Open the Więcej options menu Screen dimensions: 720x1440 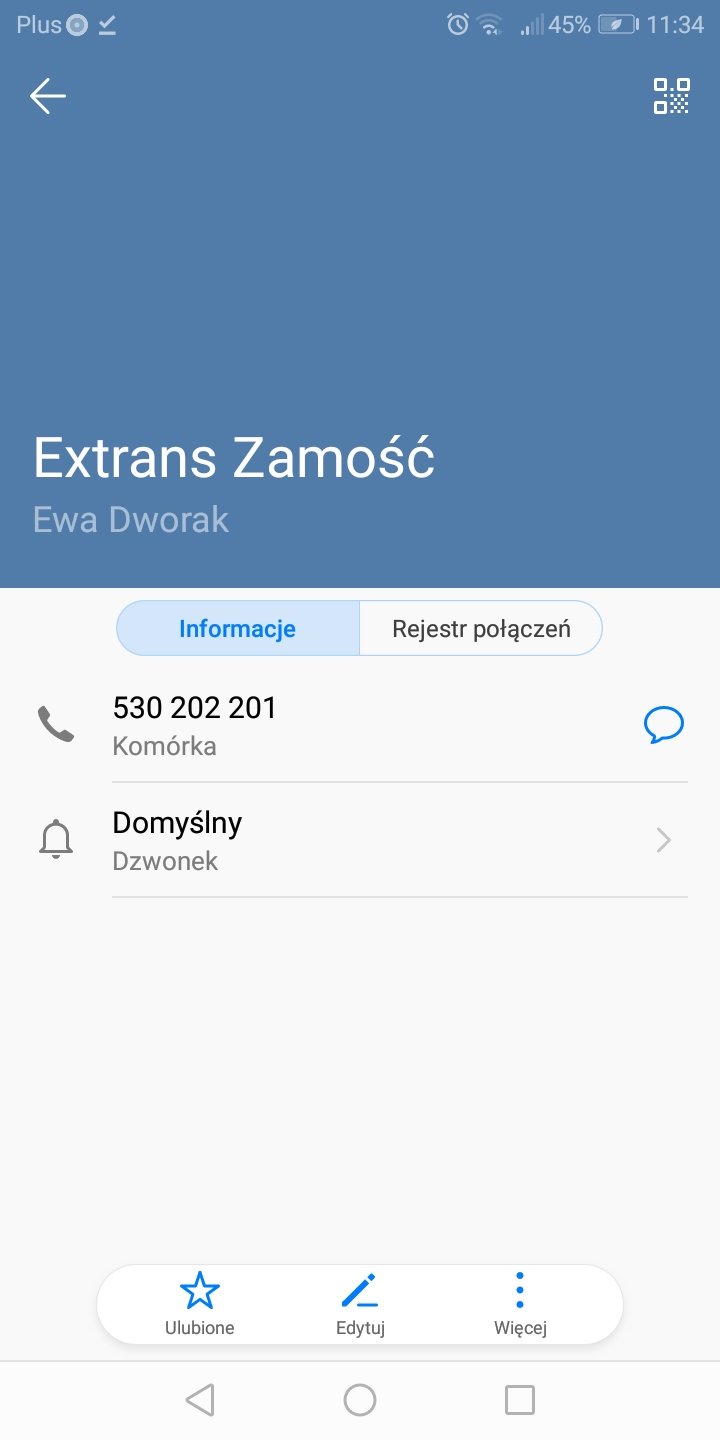click(520, 1305)
